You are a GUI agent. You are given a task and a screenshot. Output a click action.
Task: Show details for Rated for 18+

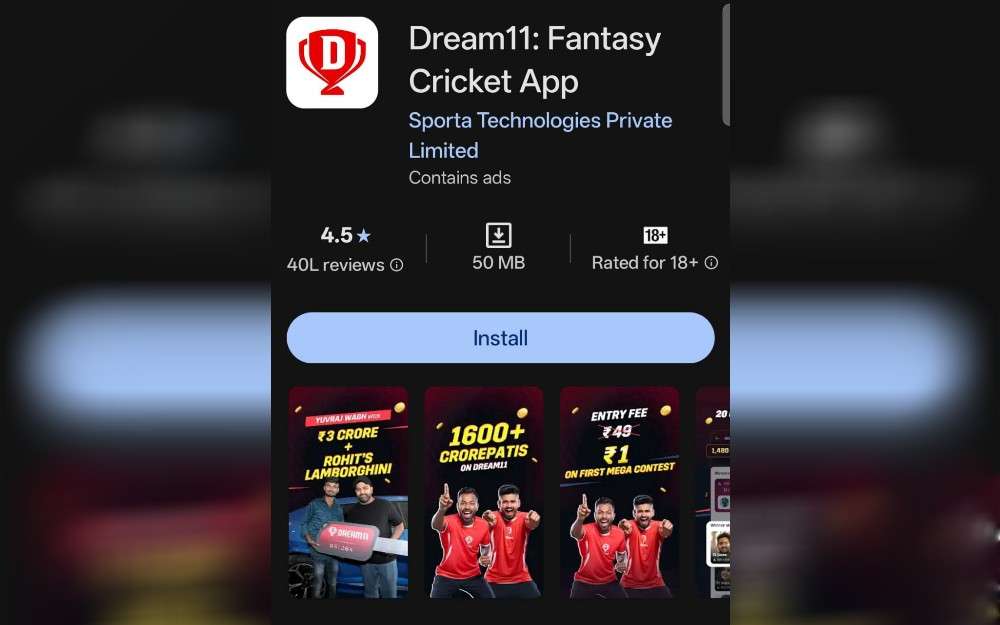711,263
